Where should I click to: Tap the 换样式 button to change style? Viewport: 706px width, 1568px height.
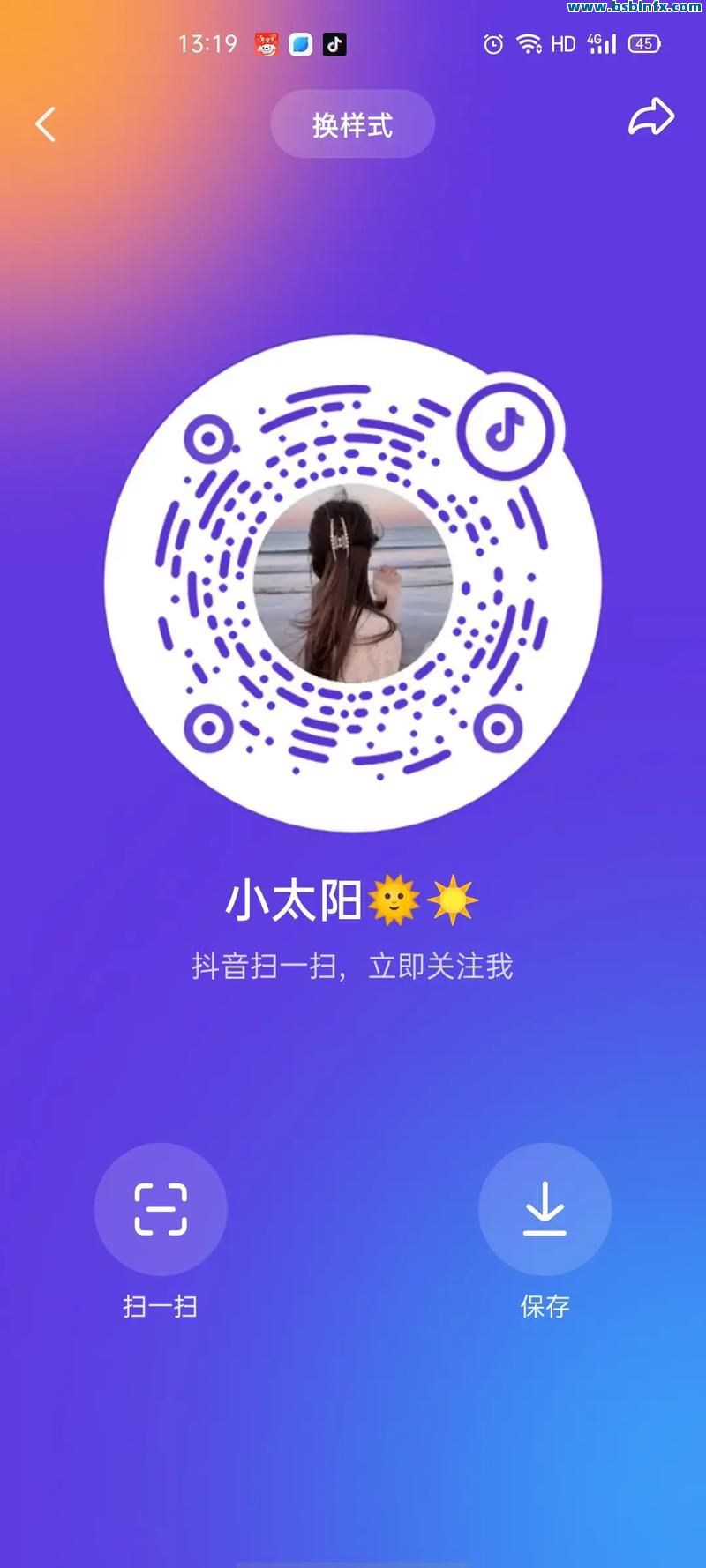click(352, 125)
